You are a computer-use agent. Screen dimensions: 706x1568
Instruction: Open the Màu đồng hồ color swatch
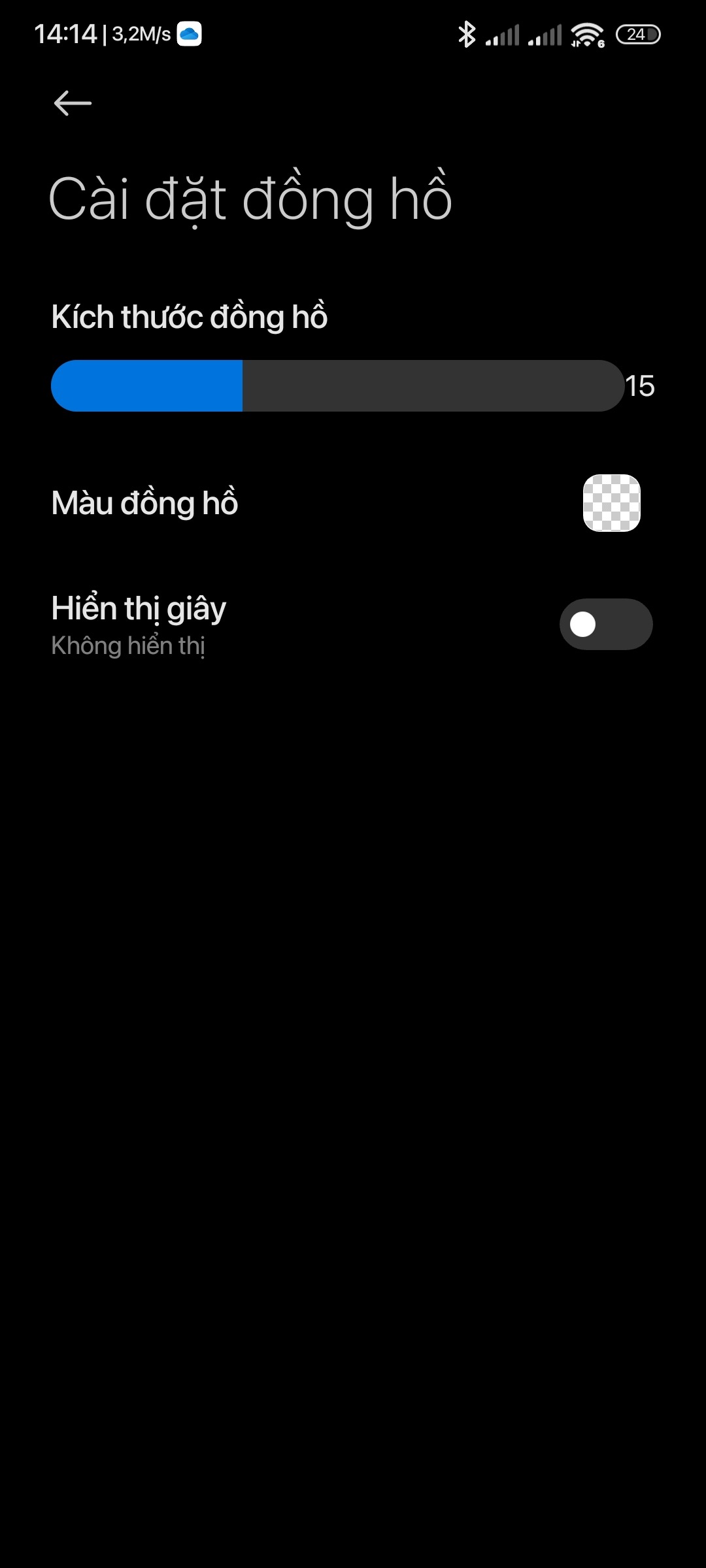click(x=611, y=503)
